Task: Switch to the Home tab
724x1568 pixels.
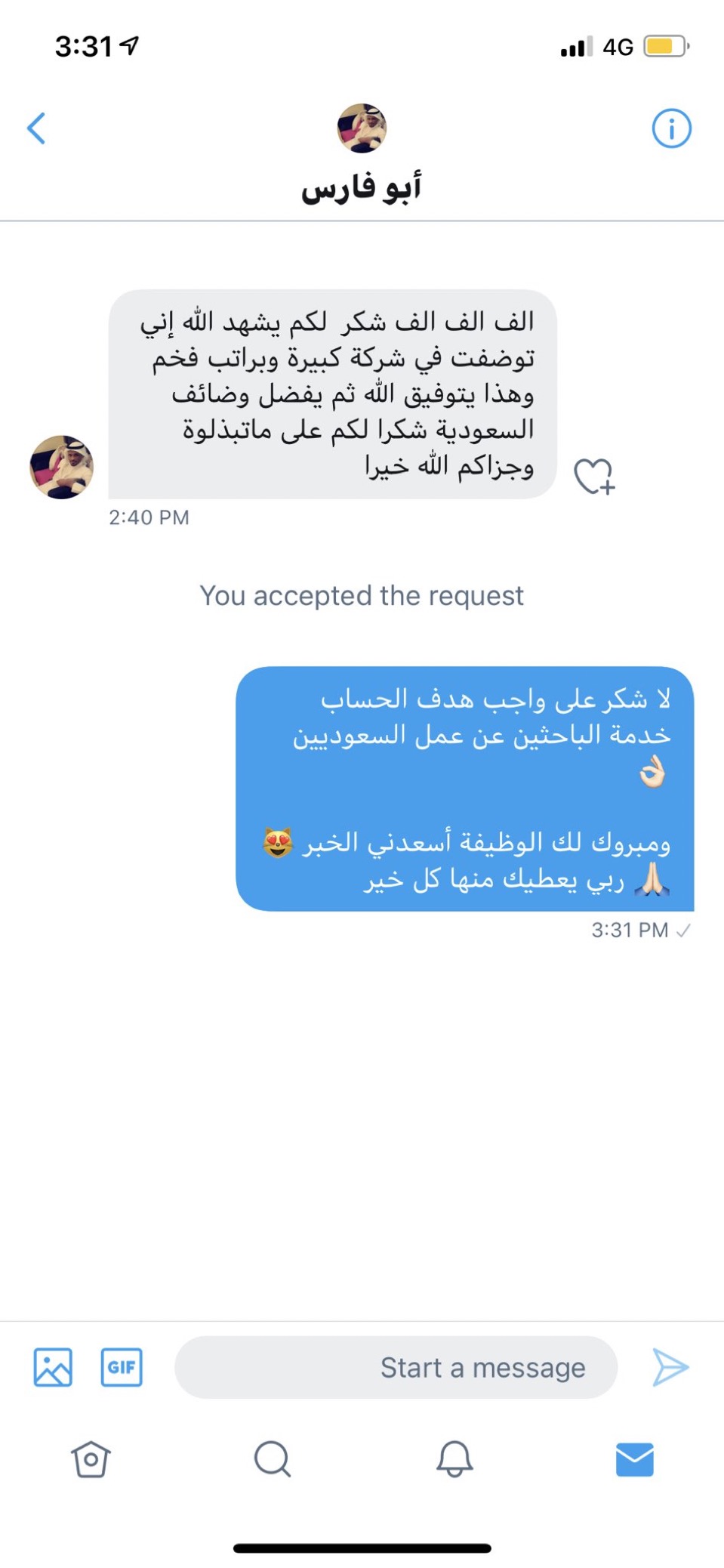Action: [x=91, y=1458]
